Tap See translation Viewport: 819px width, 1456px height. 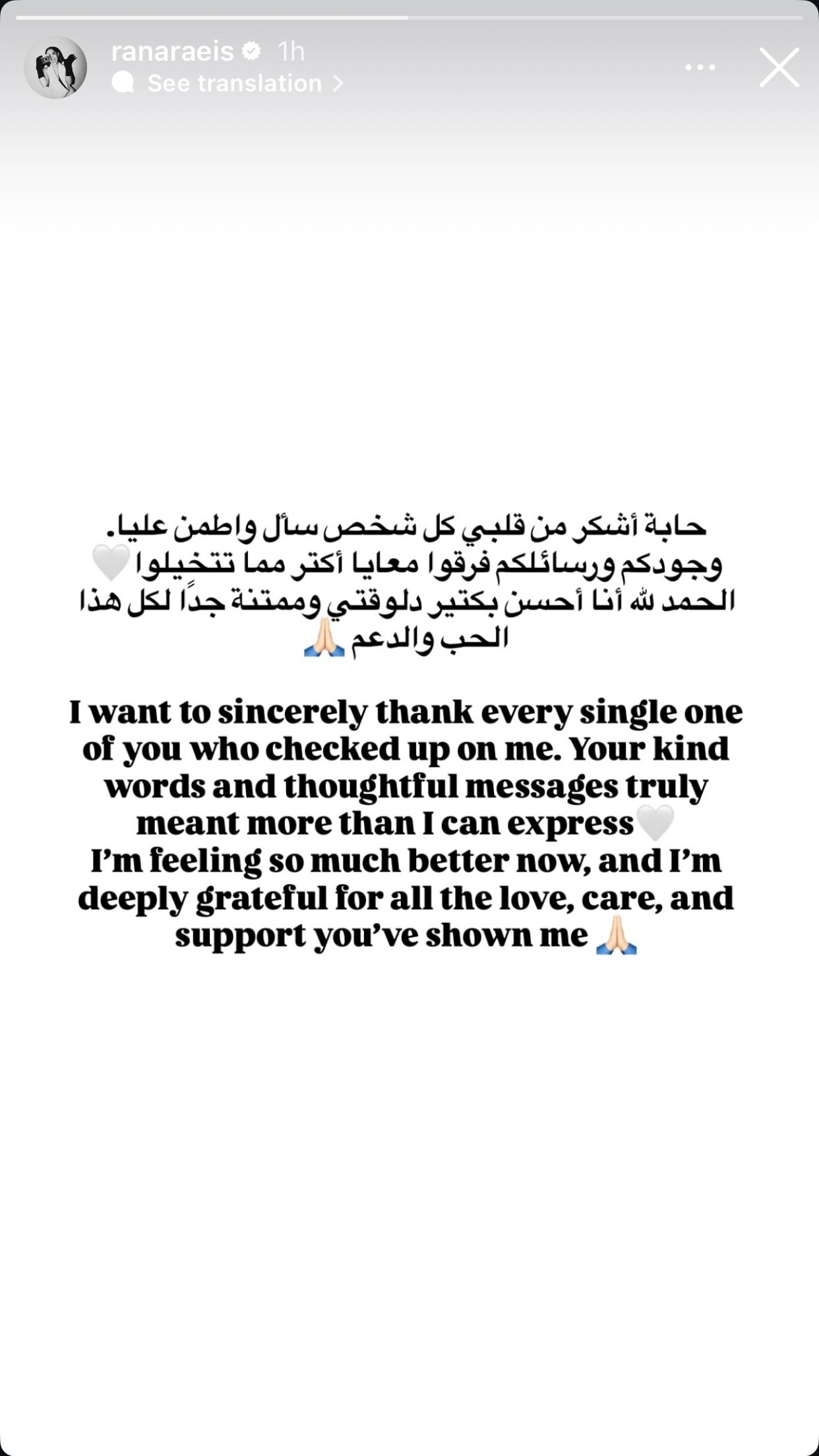coord(234,83)
